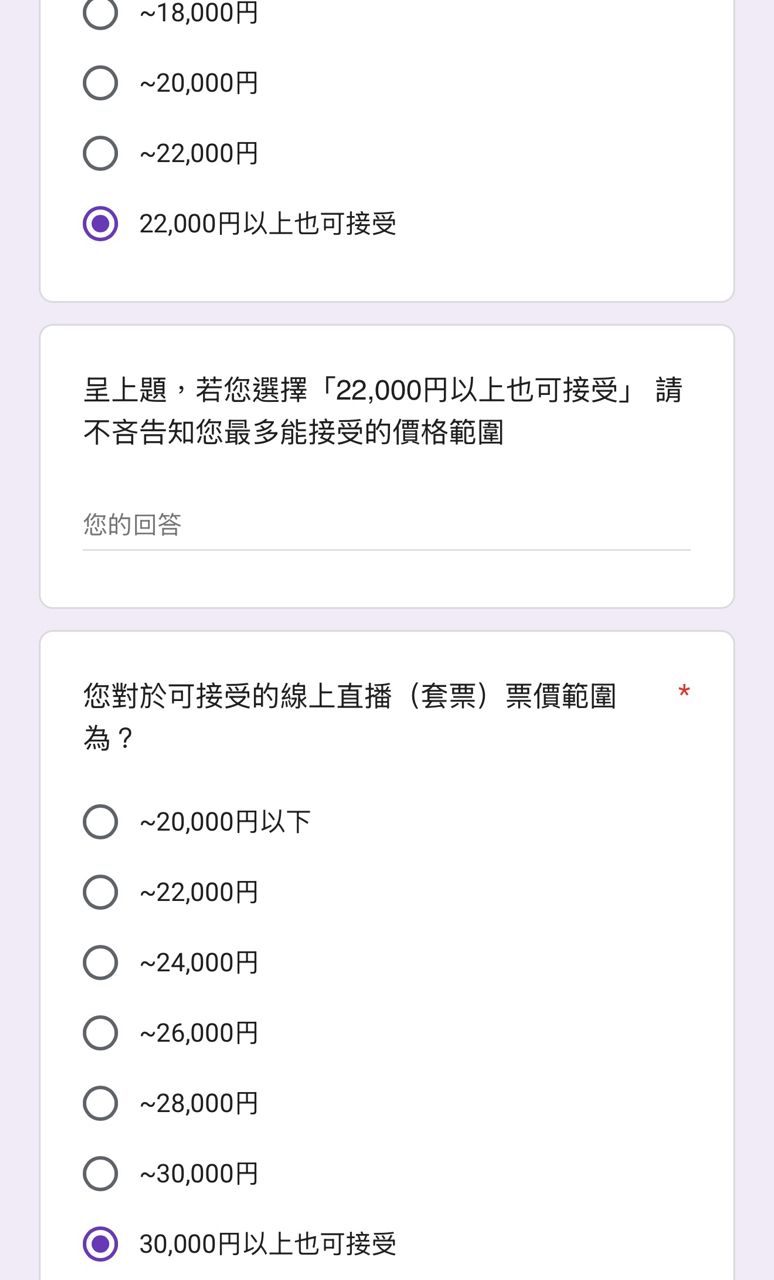The image size is (774, 1280).
Task: Select the ~26,000円 radio button
Action: pos(100,1033)
